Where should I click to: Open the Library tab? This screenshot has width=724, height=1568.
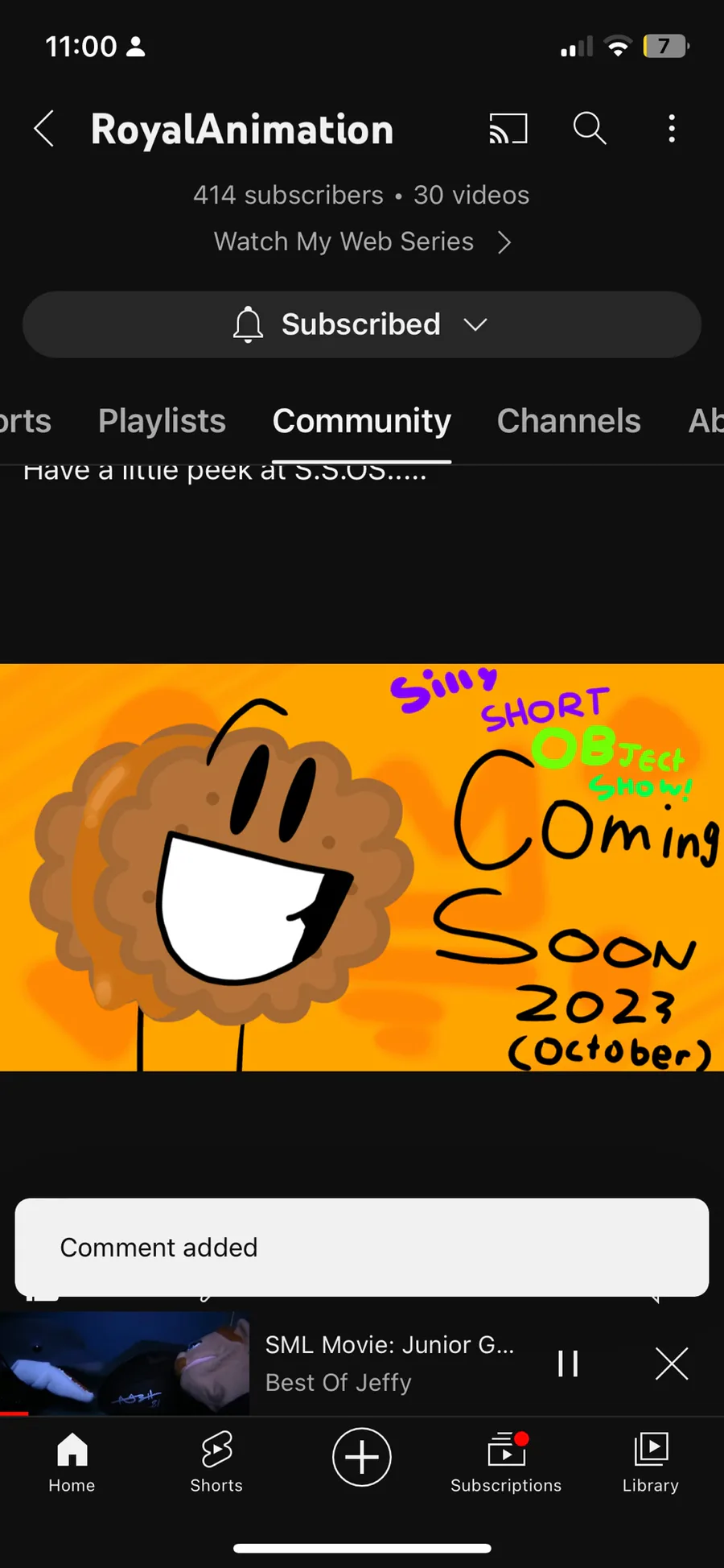651,1462
